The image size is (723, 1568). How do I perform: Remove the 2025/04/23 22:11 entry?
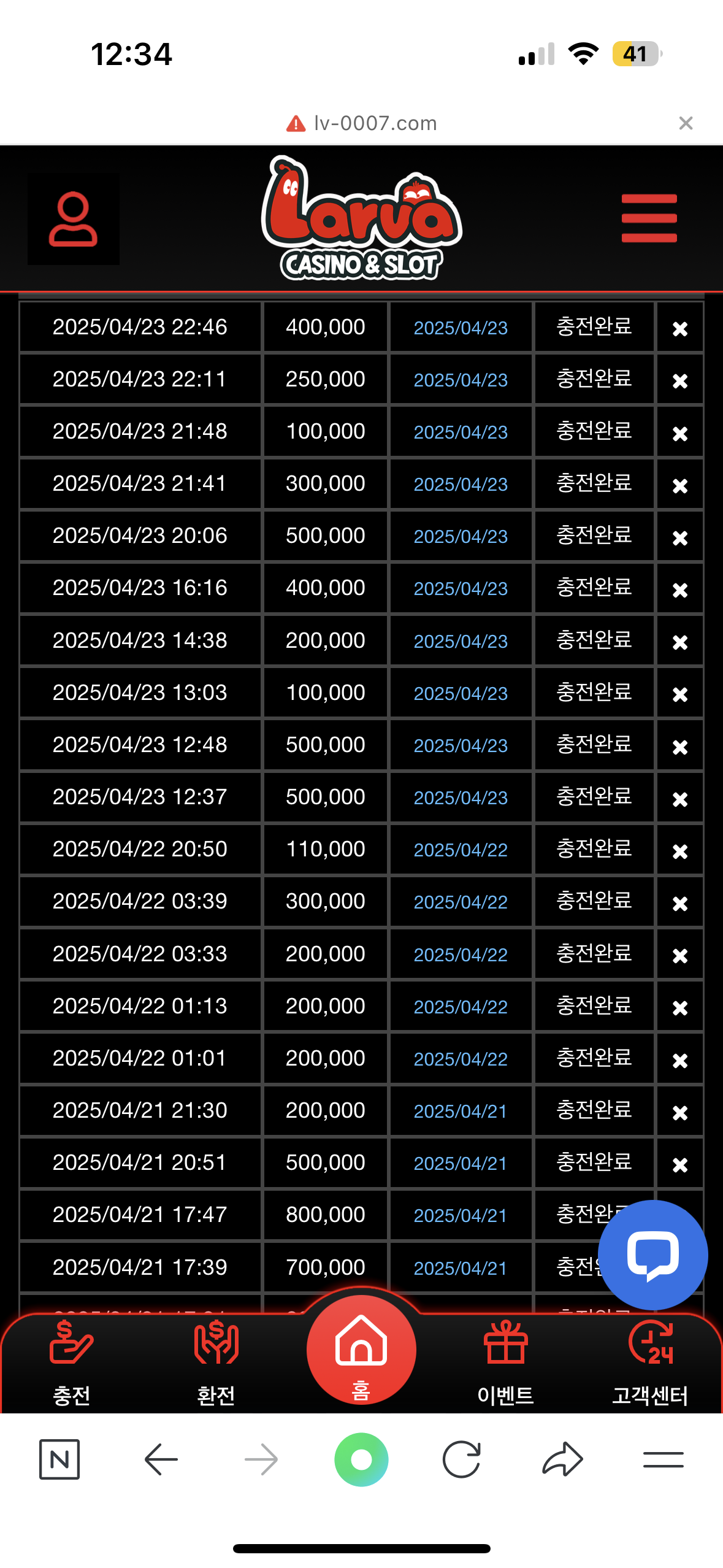[679, 381]
